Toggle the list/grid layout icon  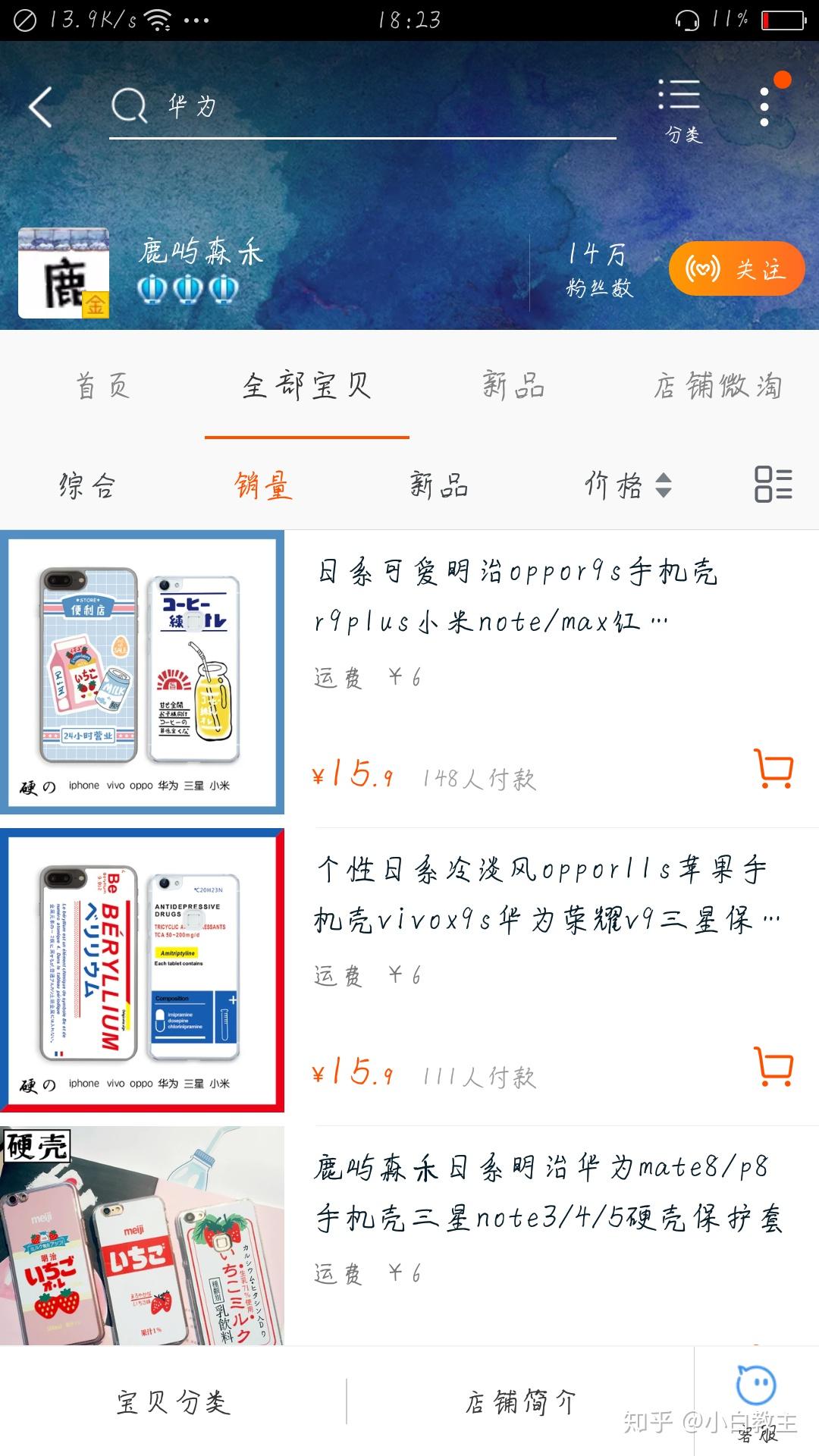click(773, 484)
